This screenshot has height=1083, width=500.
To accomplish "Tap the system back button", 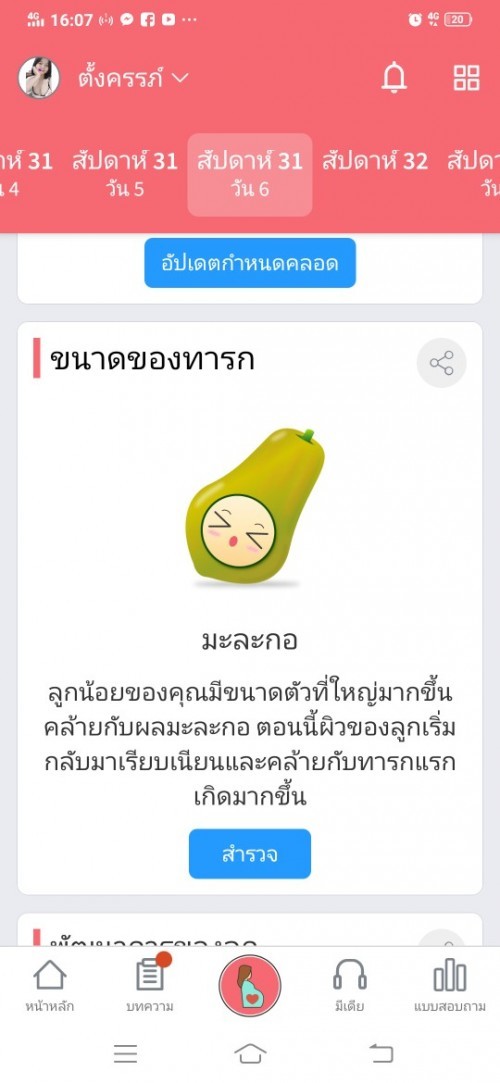I will (381, 1053).
